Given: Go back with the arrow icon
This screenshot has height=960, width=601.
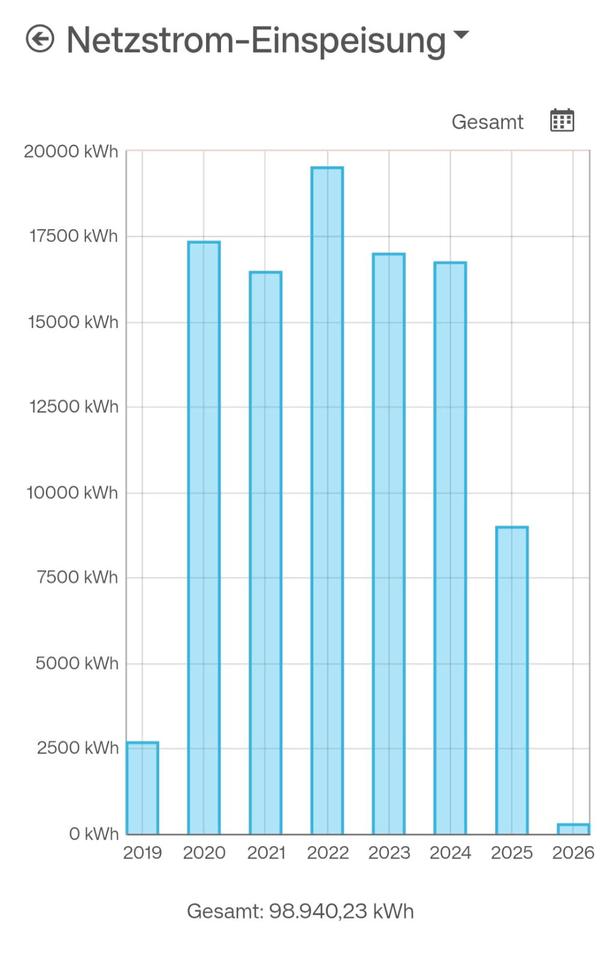Looking at the screenshot, I should 39,40.
